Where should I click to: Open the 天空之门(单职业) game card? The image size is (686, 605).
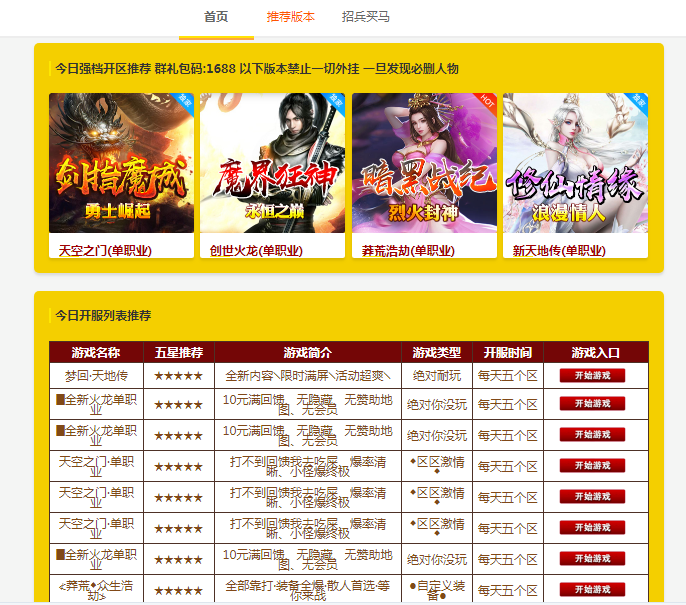click(121, 175)
